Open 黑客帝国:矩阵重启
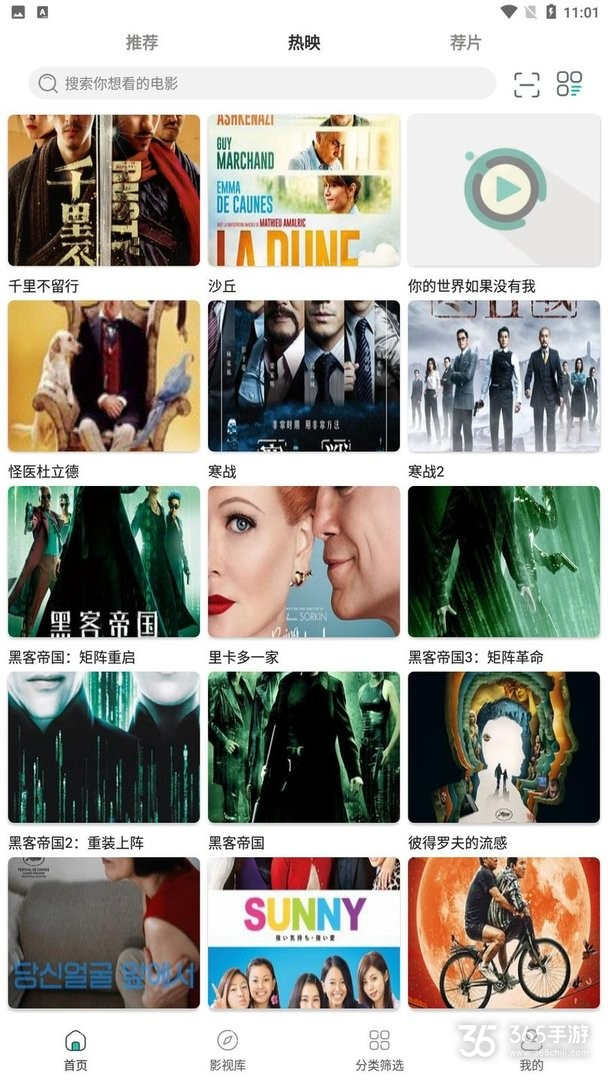 (x=104, y=561)
